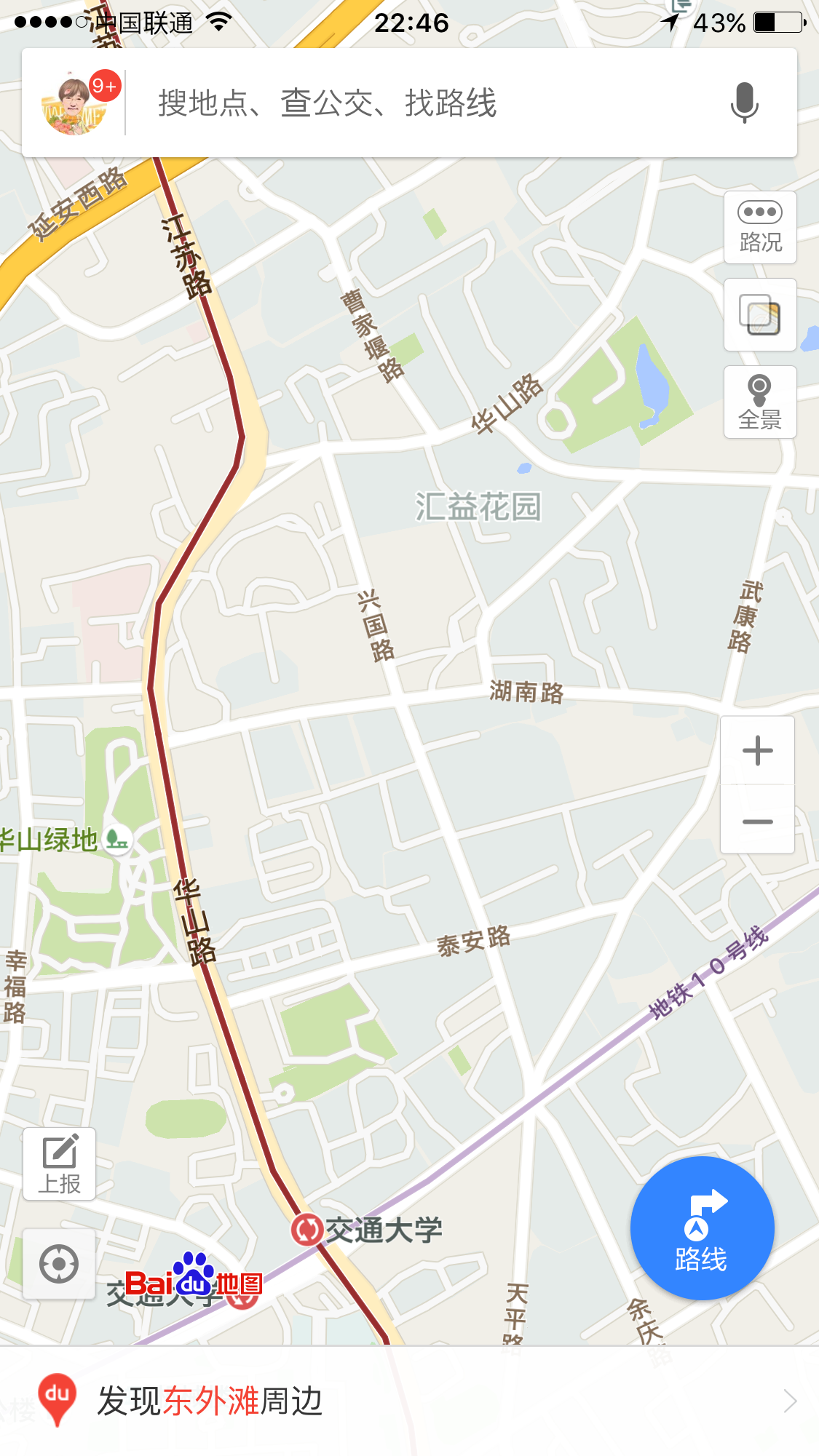
Task: Switch the map to satellite layer mode
Action: point(760,316)
